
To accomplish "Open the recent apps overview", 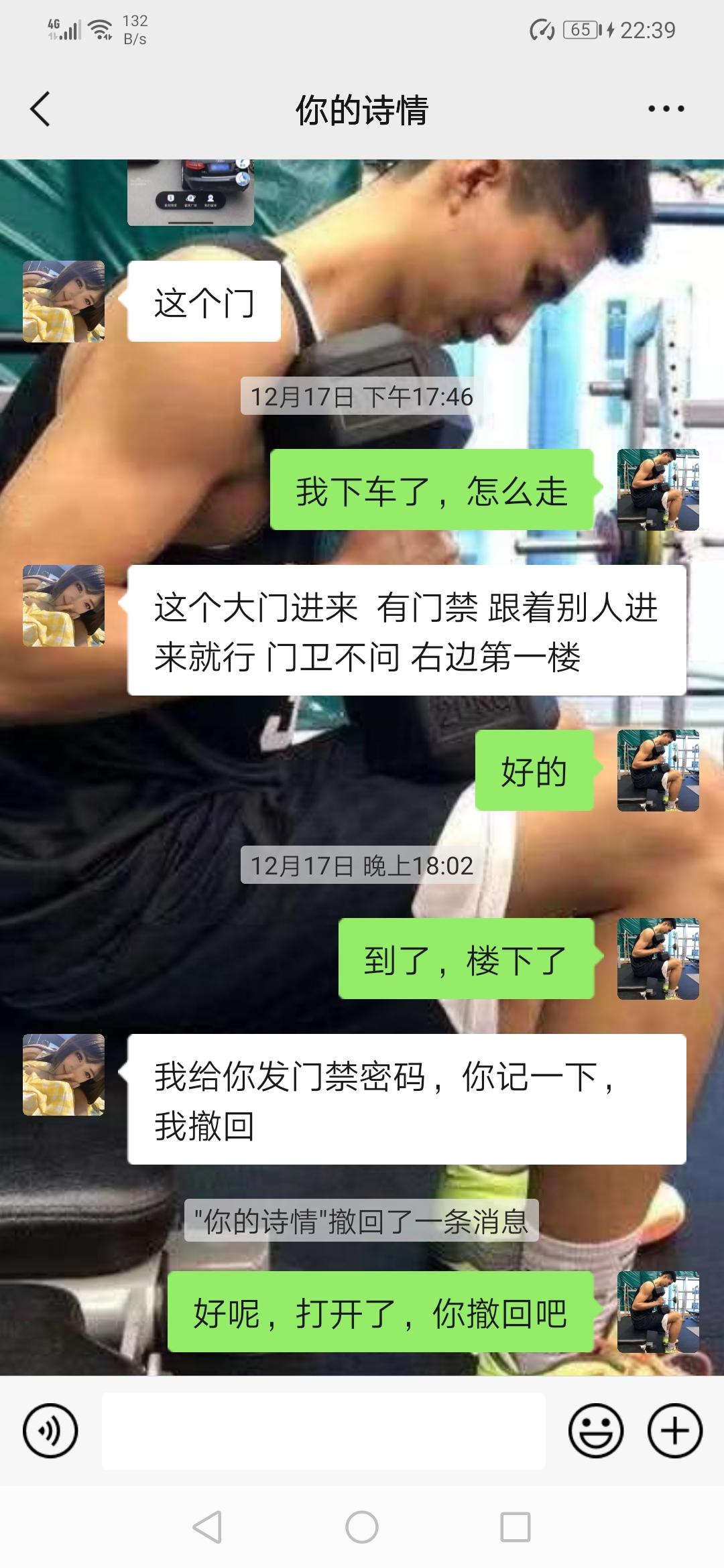I will (516, 1528).
